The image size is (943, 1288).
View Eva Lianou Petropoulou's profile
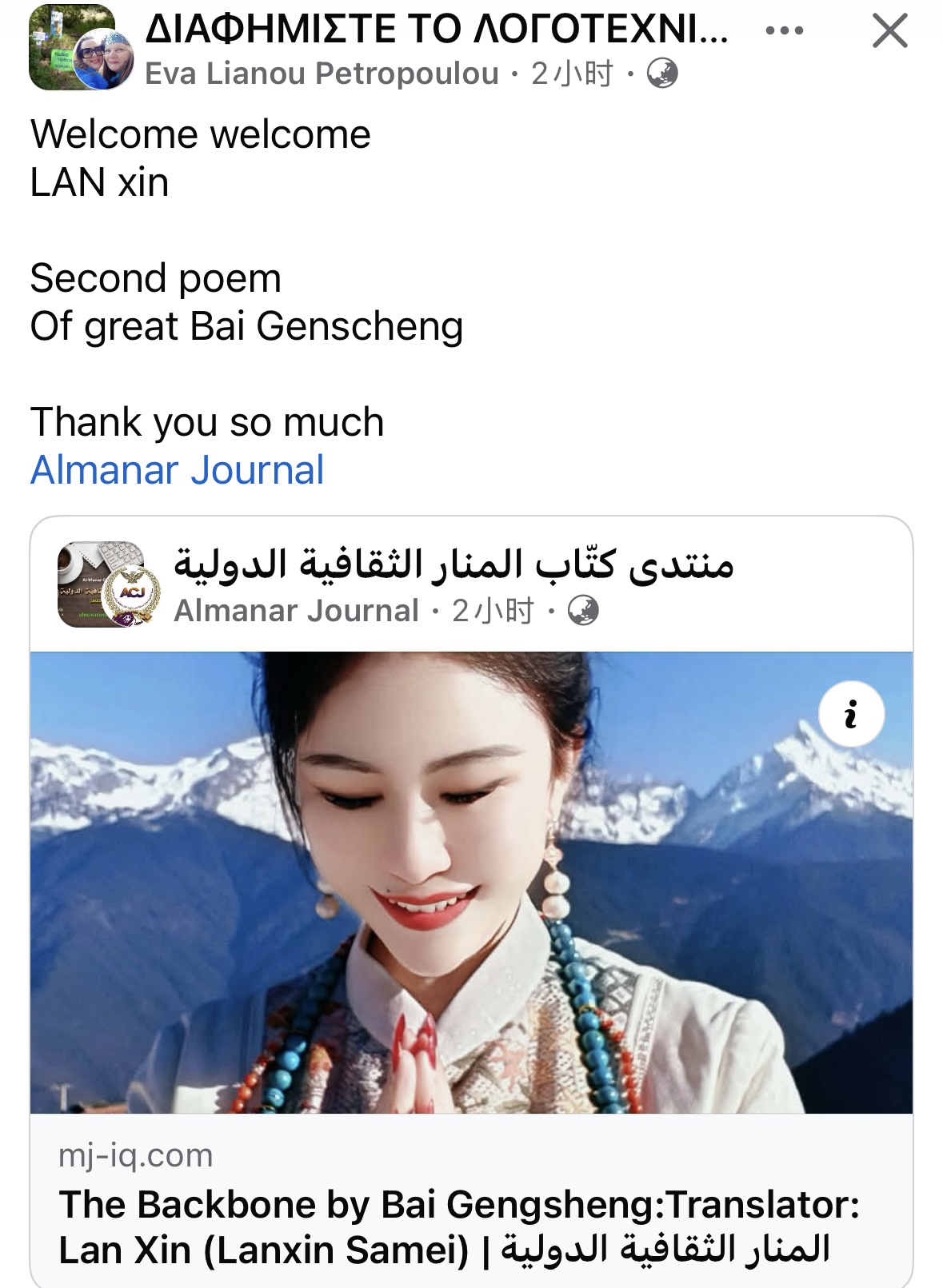322,74
